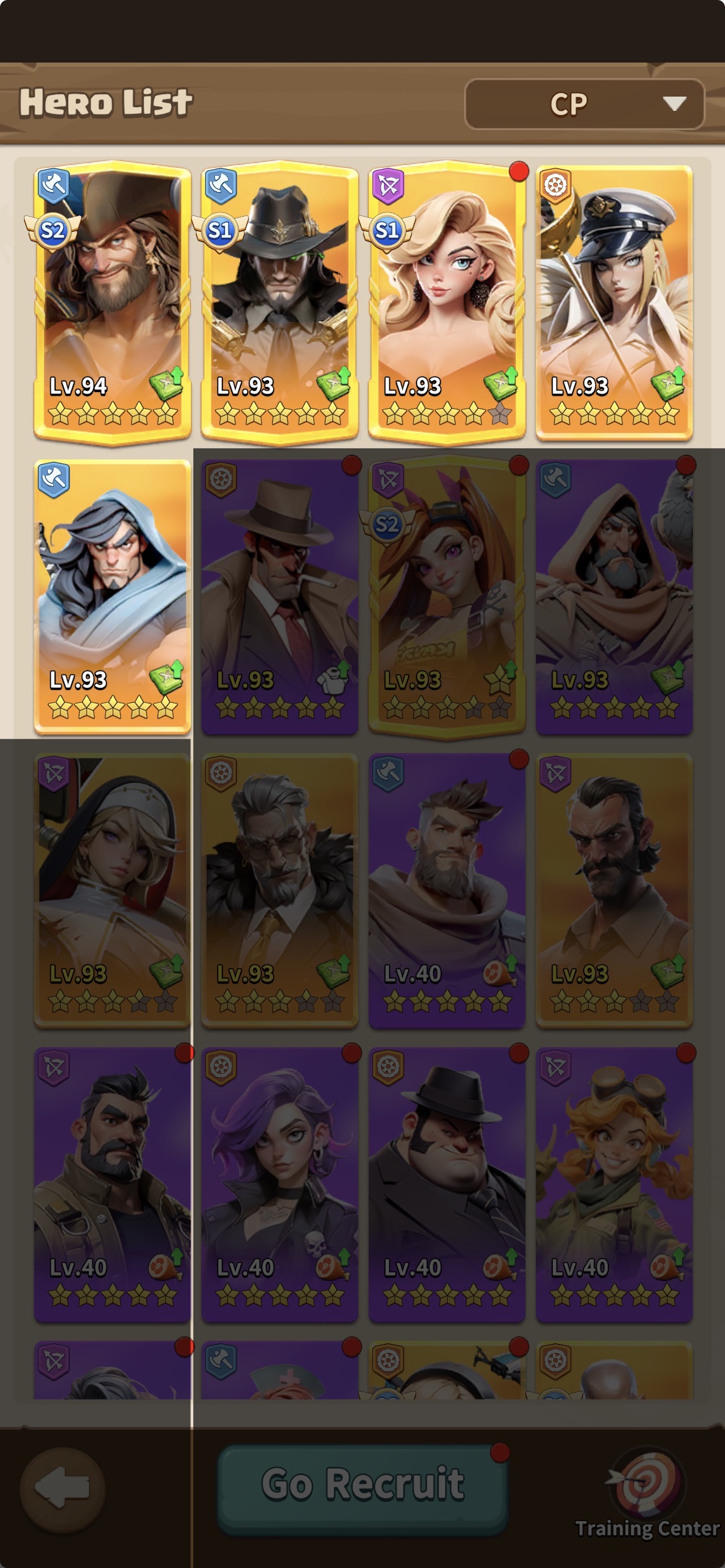Select the bearded Lv.40 hero with scarf
725x1568 pixels.
447,891
